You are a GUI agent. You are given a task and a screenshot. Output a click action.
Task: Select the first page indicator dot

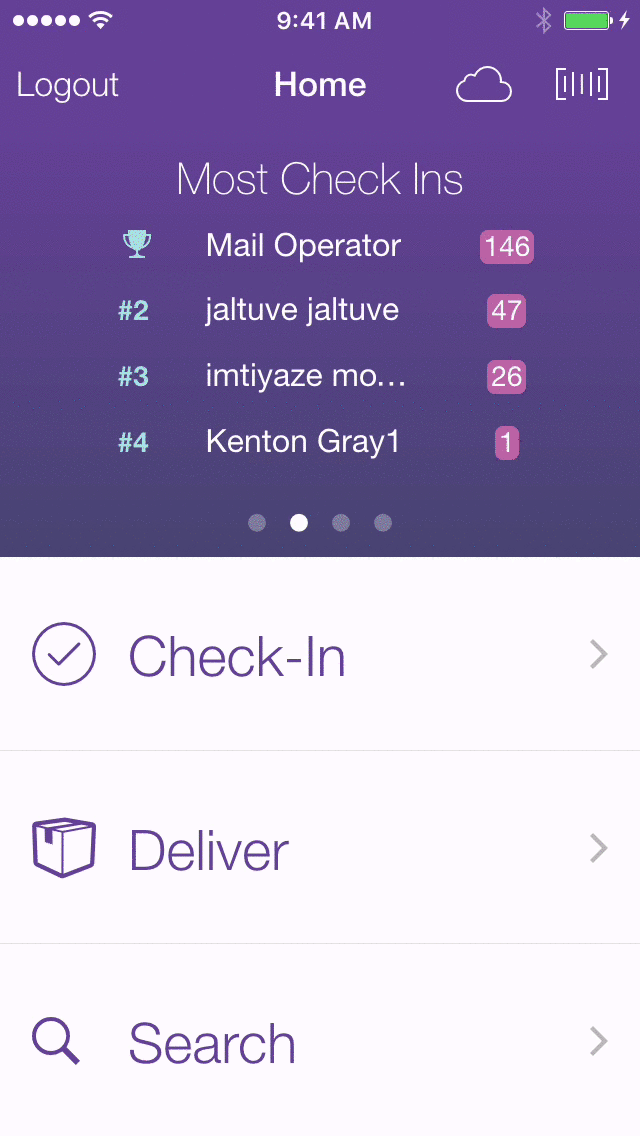coord(257,522)
